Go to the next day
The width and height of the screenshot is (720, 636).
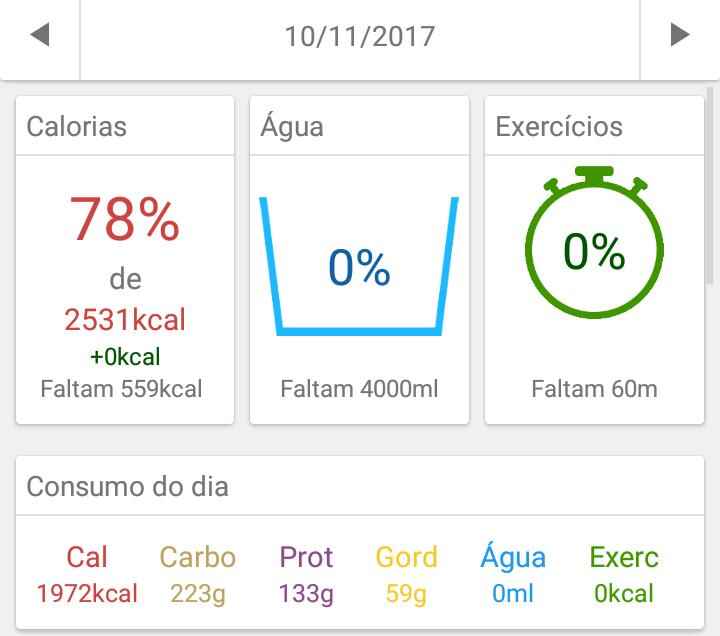(x=679, y=36)
